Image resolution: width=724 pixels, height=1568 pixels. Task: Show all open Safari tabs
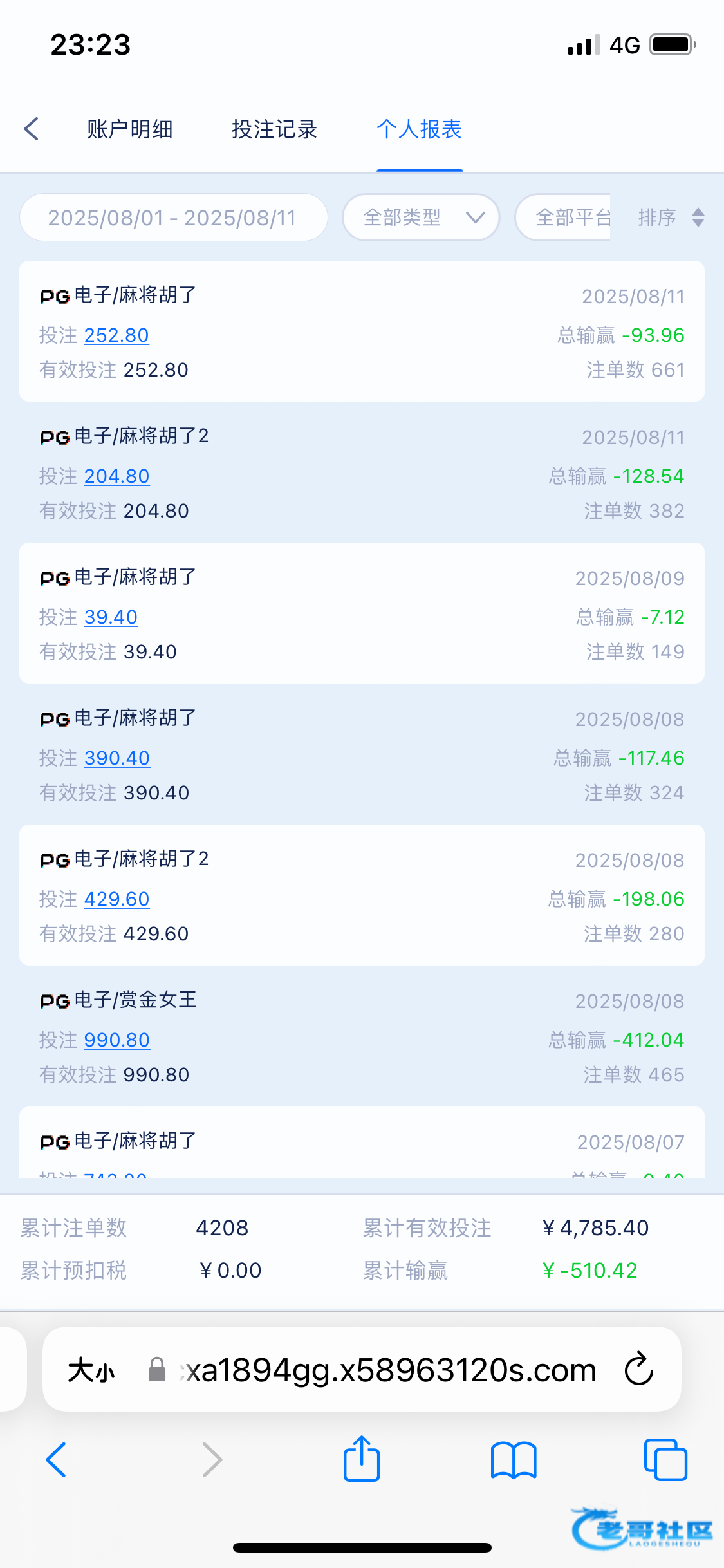[x=665, y=1460]
